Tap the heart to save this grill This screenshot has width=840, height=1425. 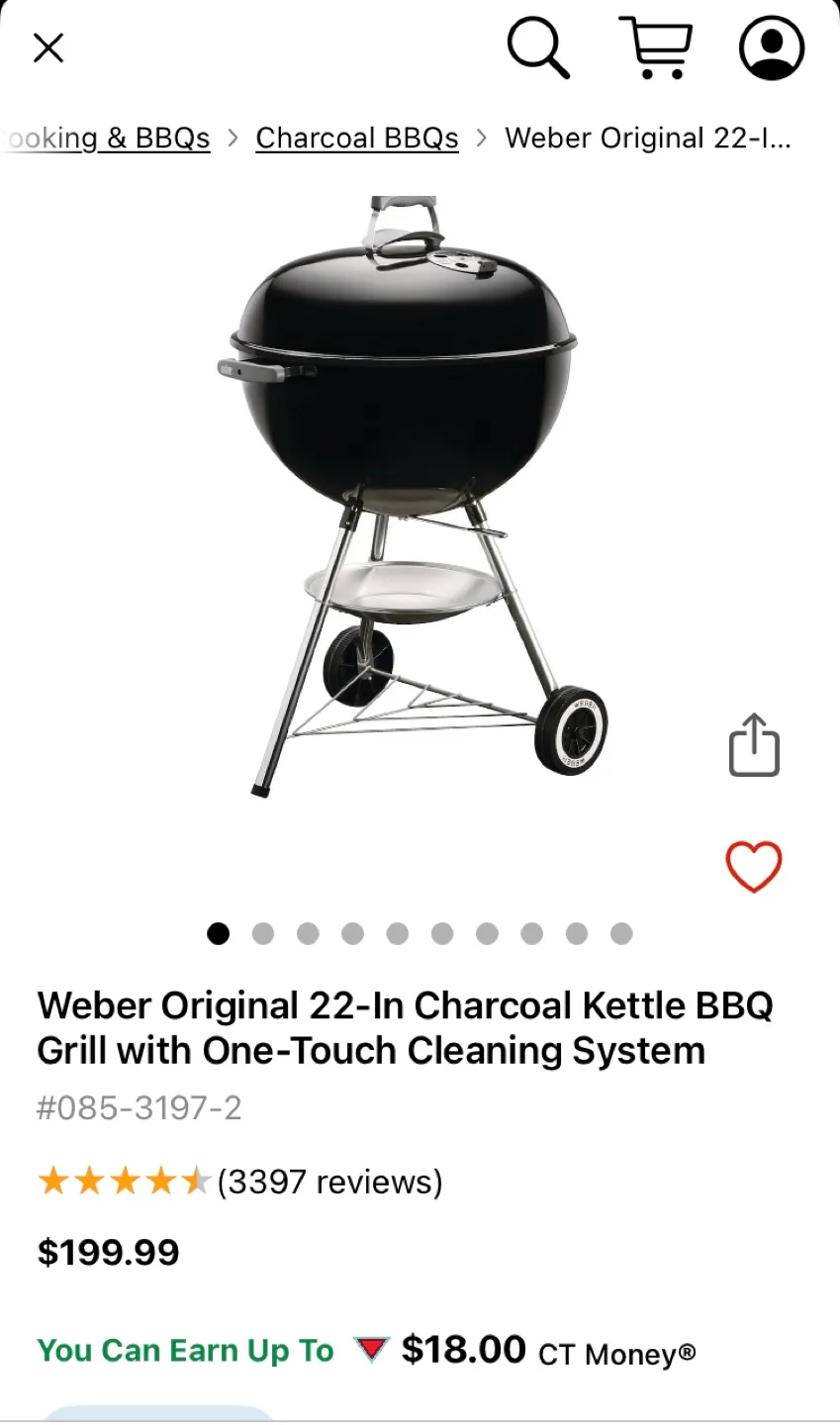pos(753,867)
